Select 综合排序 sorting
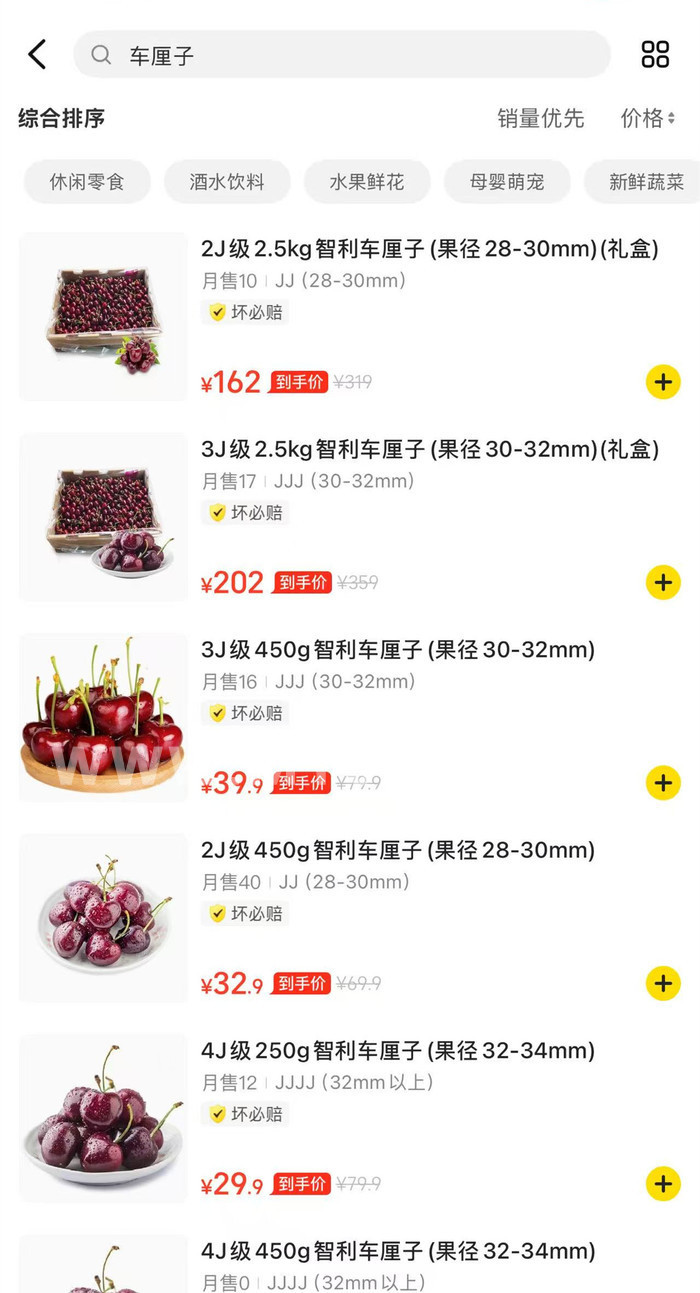 tap(62, 119)
